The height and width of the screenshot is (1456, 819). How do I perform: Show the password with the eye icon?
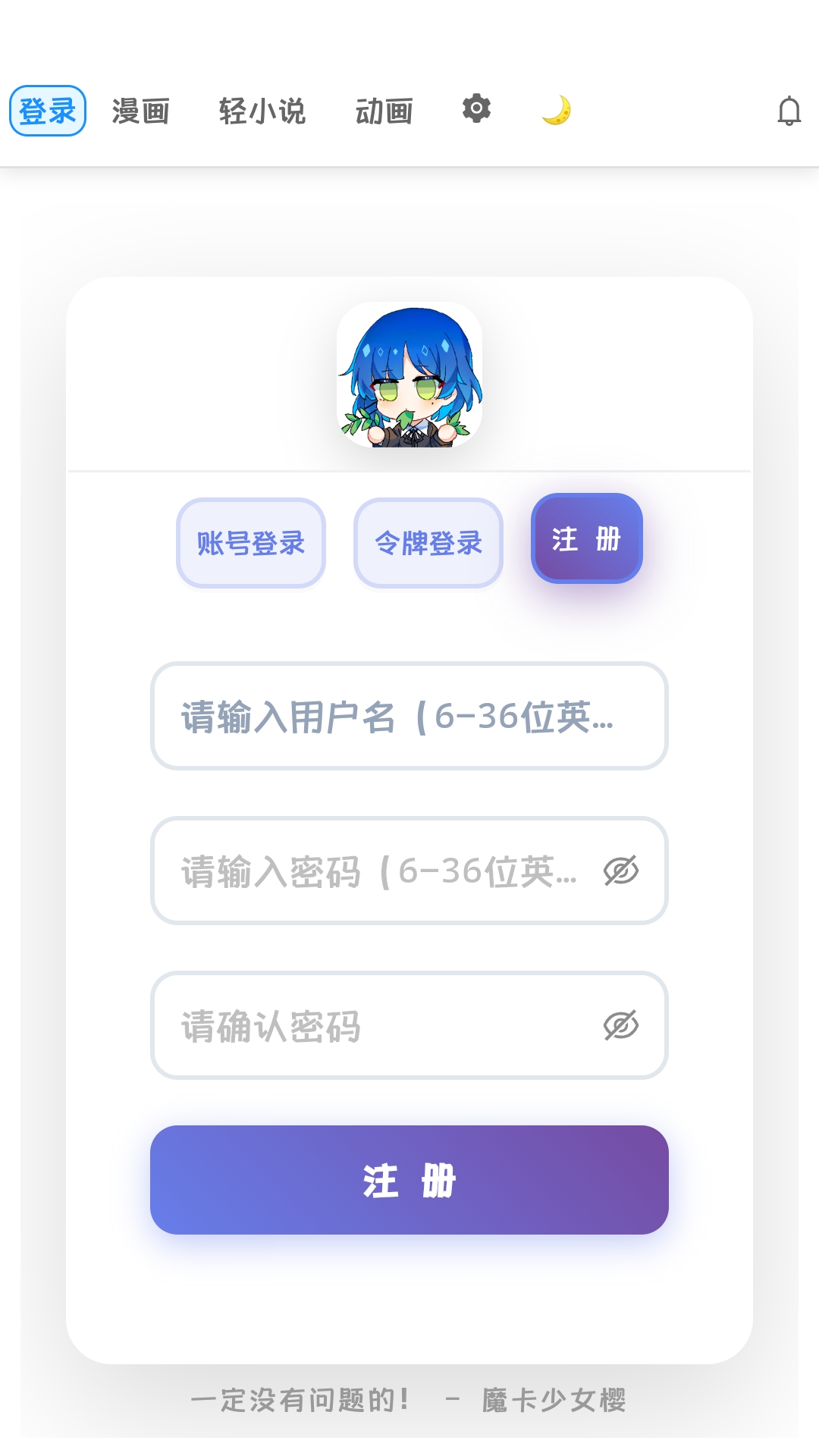pos(620,871)
